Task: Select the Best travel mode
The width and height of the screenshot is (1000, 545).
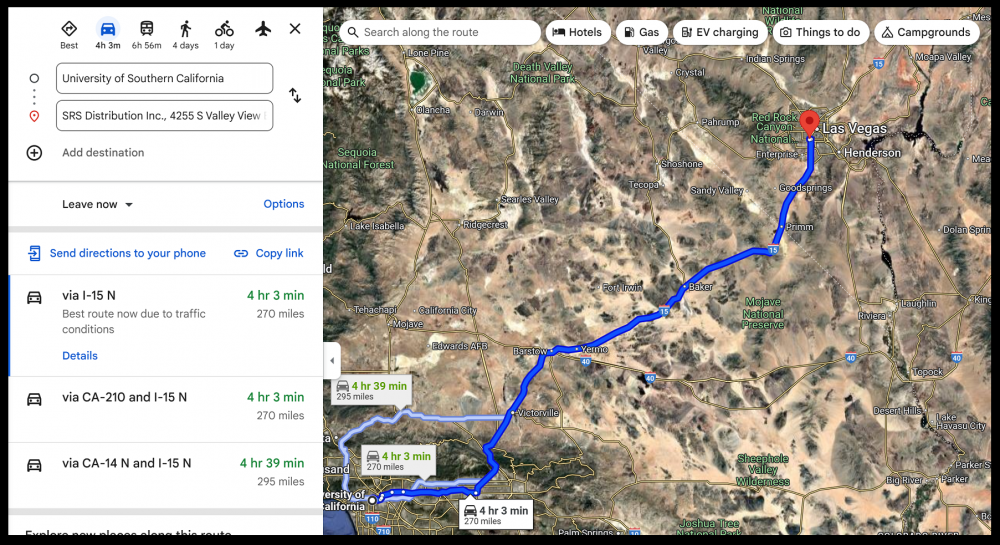Action: (69, 33)
